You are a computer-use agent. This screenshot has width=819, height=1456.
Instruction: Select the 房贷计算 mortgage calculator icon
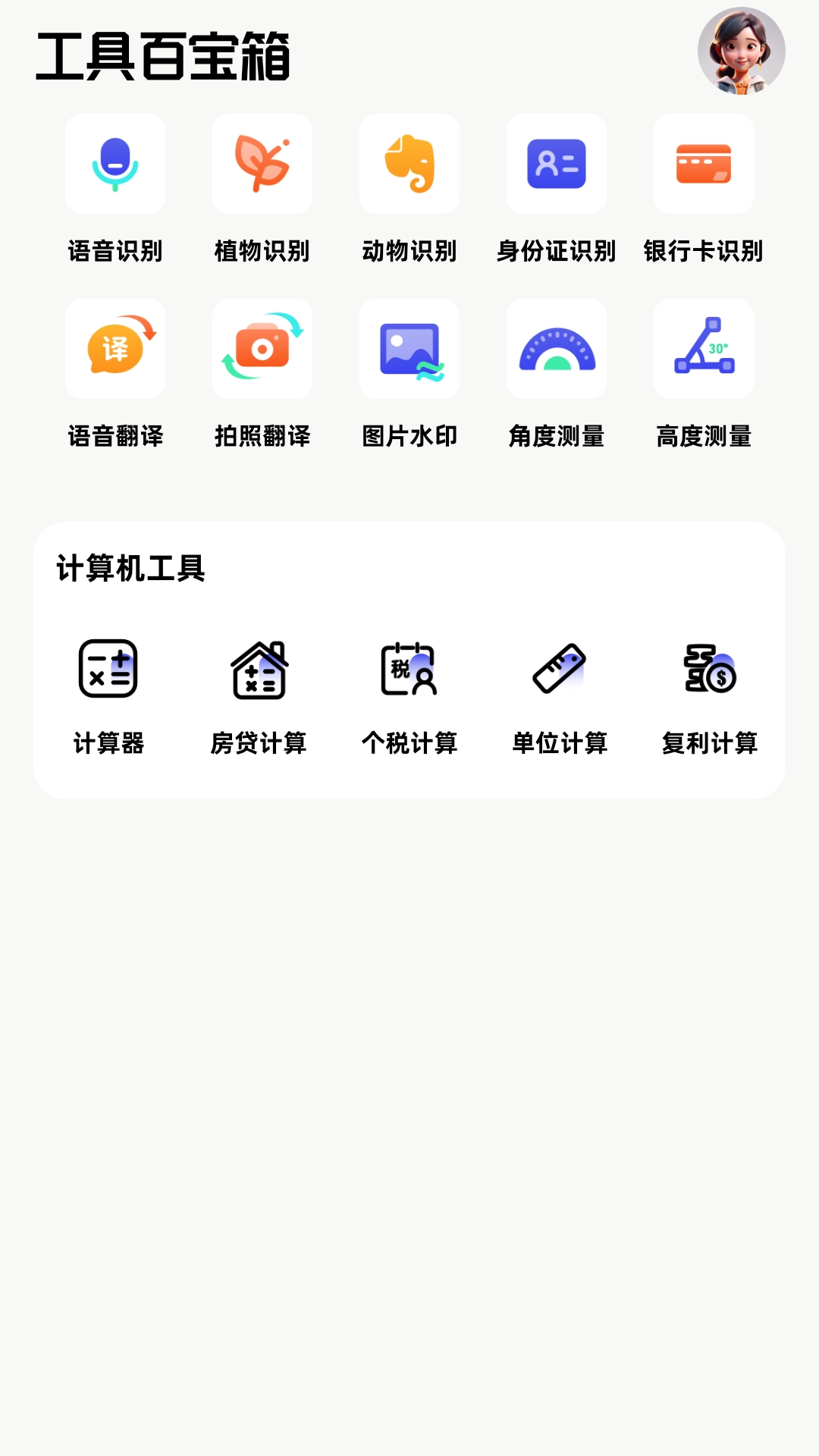coord(260,670)
